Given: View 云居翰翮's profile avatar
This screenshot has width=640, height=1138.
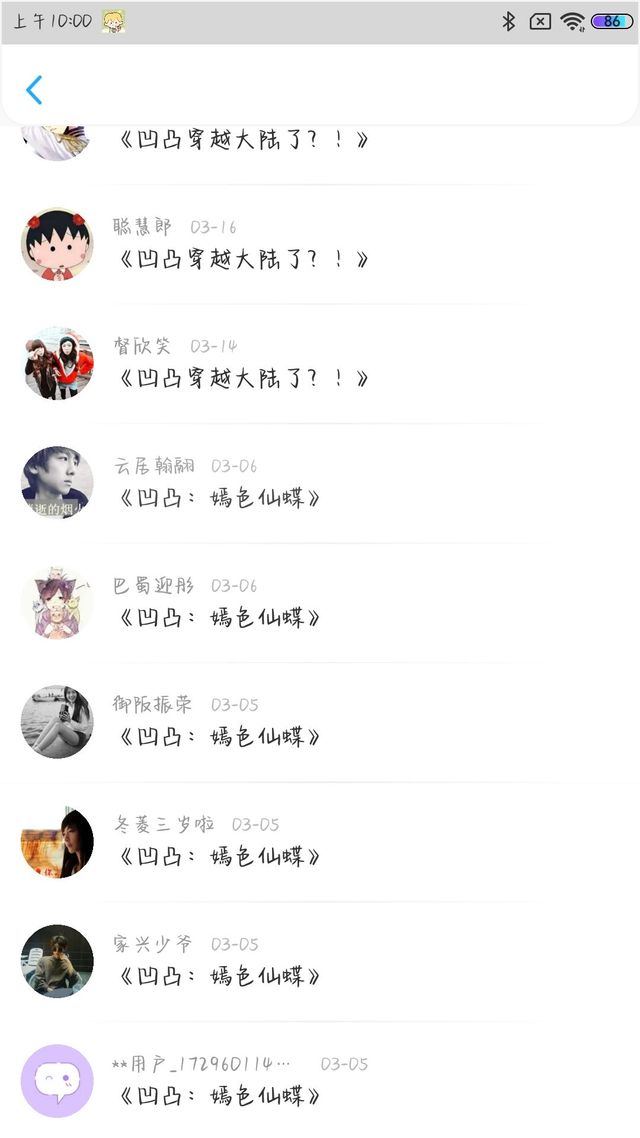Looking at the screenshot, I should coord(57,483).
